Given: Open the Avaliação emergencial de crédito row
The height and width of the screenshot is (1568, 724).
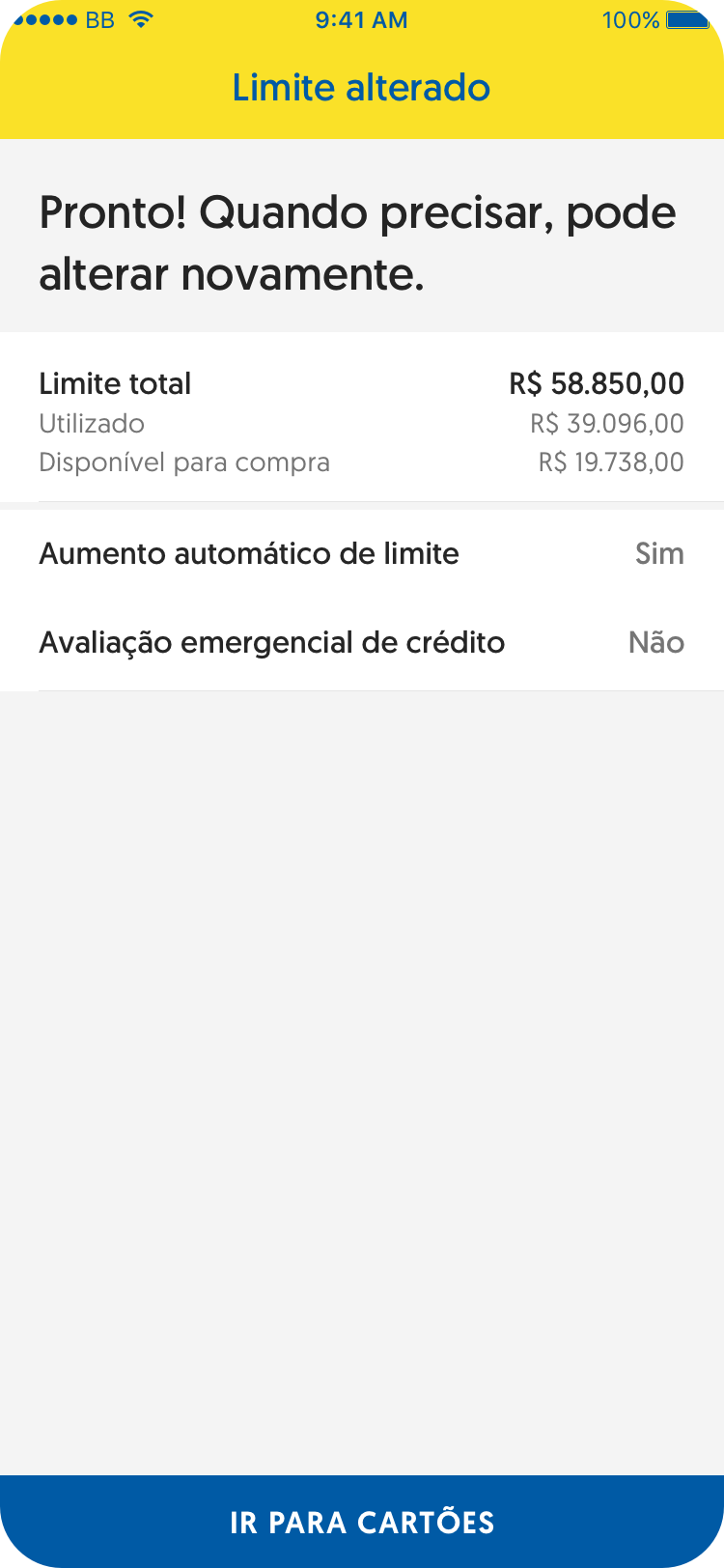Looking at the screenshot, I should (362, 642).
